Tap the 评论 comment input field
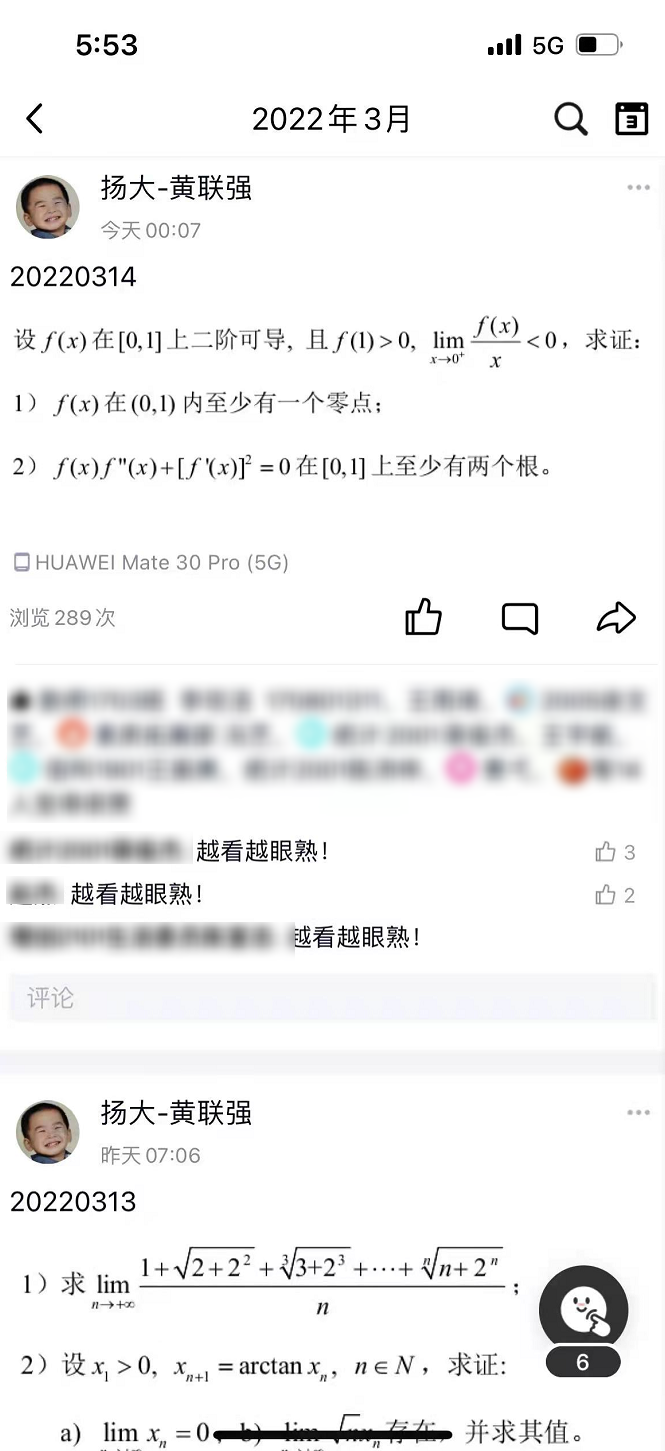Screen dimensions: 665x1451 332,998
